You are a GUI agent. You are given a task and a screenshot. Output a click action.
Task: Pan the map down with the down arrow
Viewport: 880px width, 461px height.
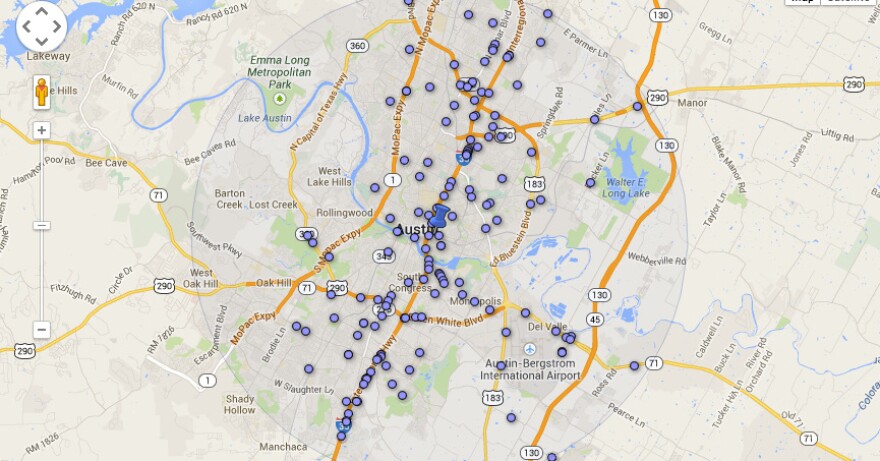[x=41, y=38]
